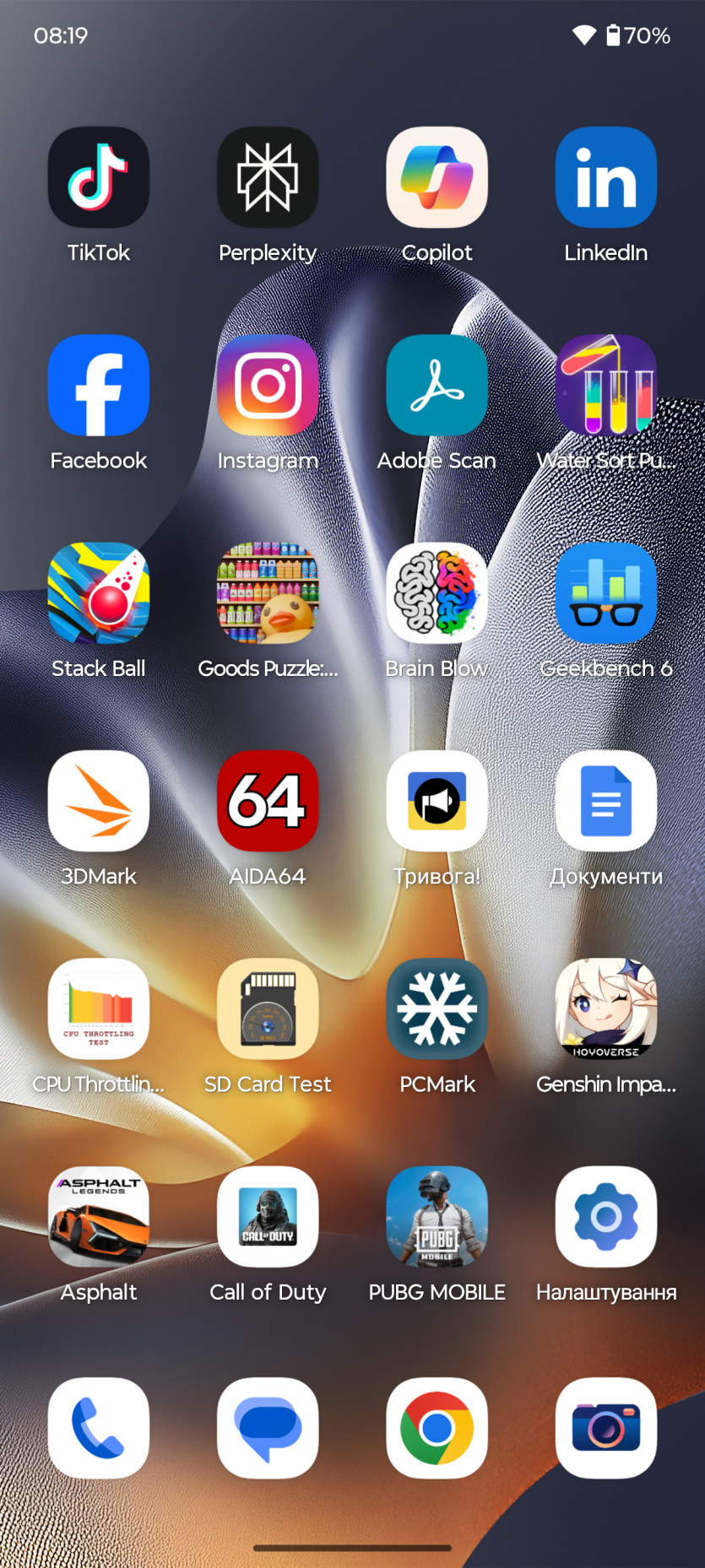Open Instagram
The width and height of the screenshot is (705, 1568).
tap(268, 386)
